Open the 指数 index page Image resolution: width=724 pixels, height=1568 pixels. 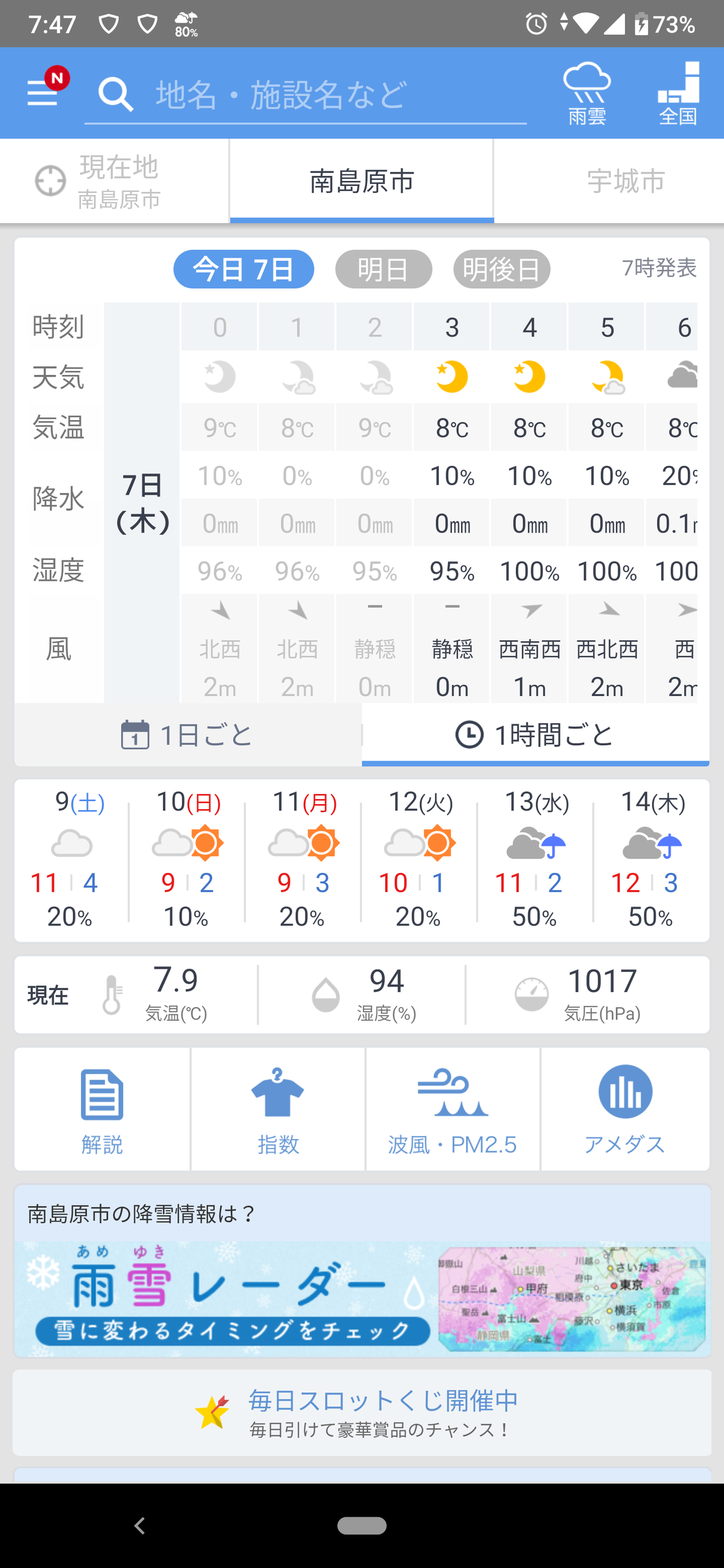pyautogui.click(x=278, y=1109)
